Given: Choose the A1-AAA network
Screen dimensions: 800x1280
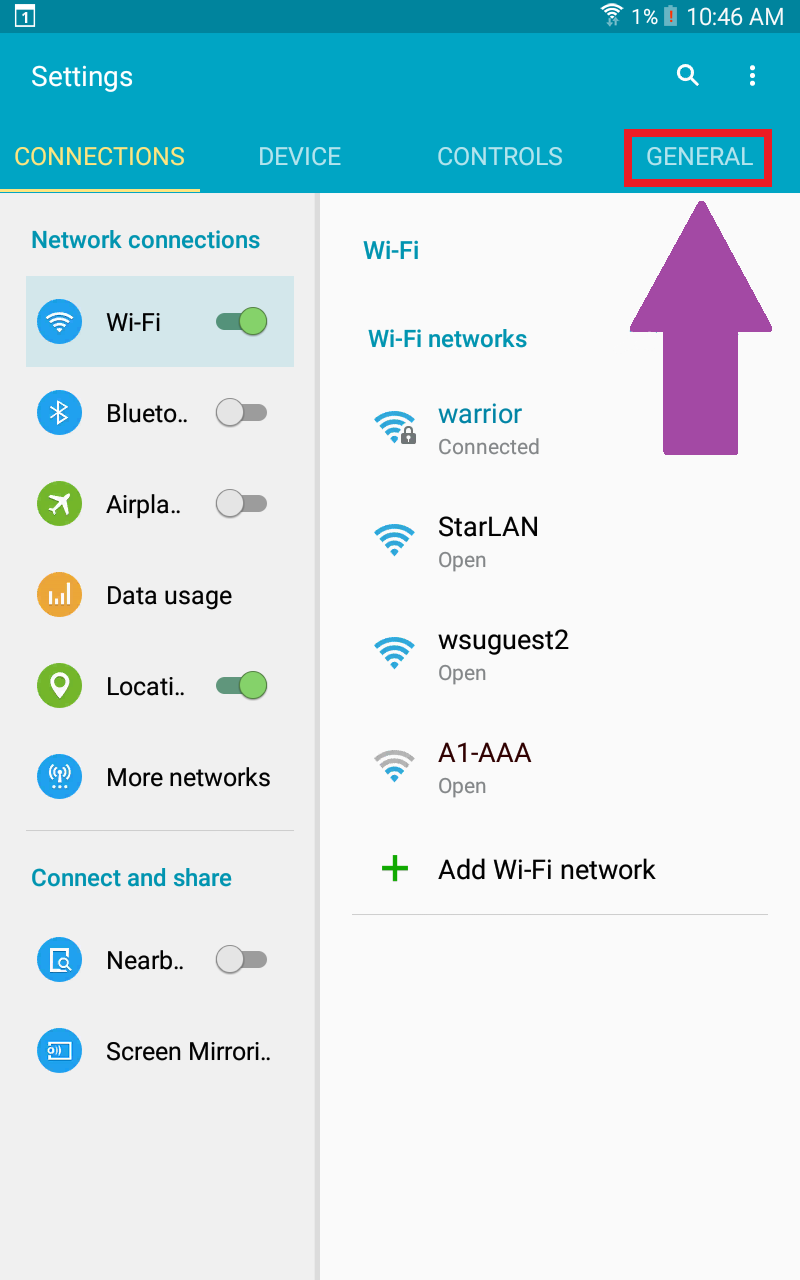Looking at the screenshot, I should (484, 767).
